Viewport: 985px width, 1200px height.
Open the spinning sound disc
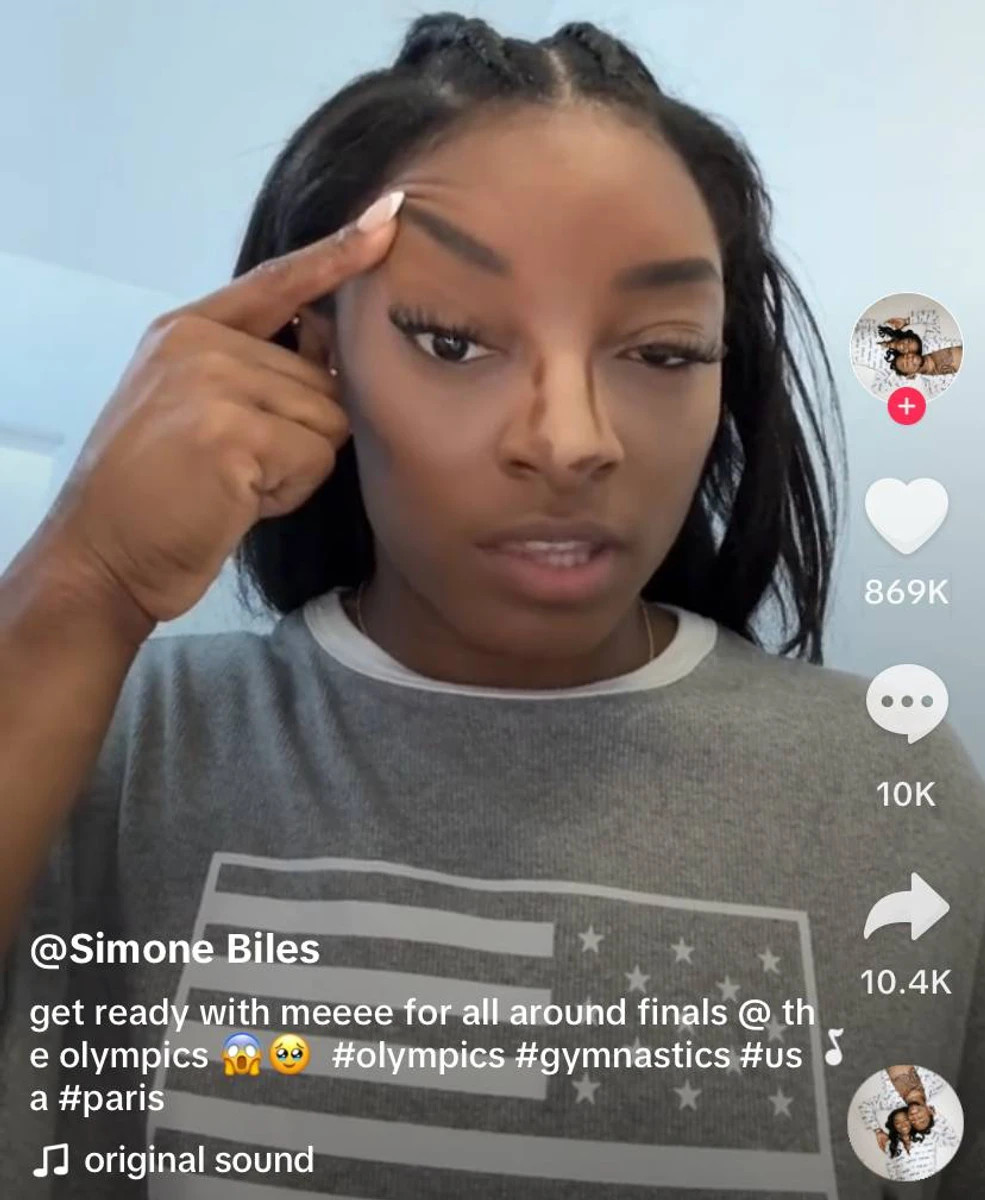click(904, 1123)
